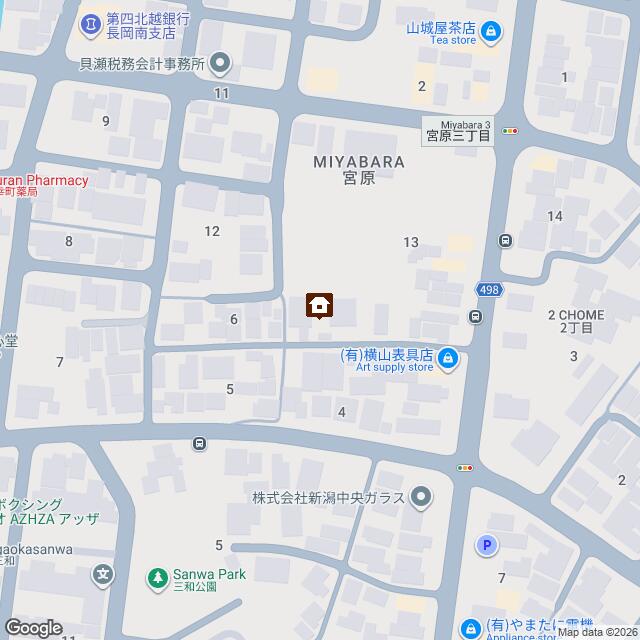Select the Appliance store pin
This screenshot has width=640, height=640.
[470, 629]
